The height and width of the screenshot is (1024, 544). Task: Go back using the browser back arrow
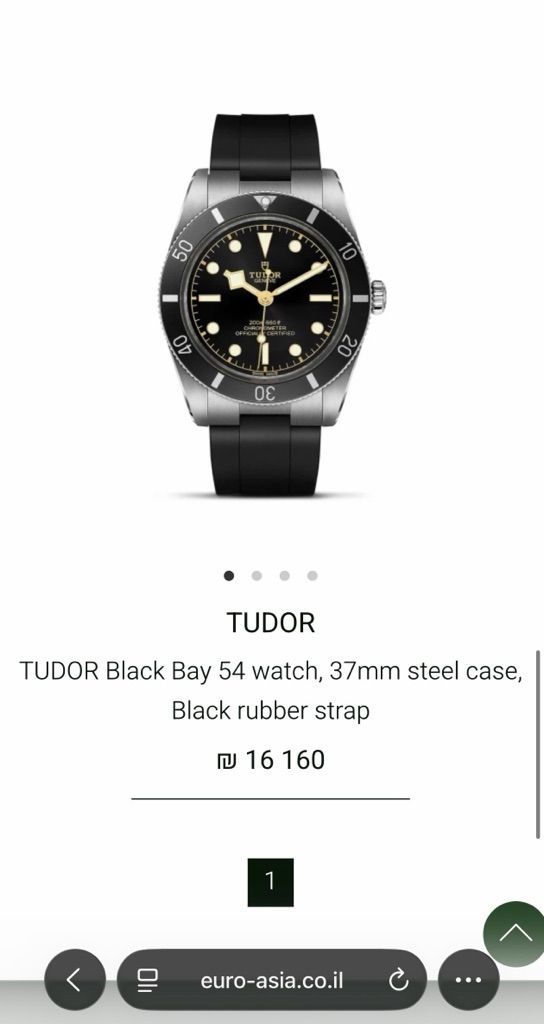[x=74, y=980]
